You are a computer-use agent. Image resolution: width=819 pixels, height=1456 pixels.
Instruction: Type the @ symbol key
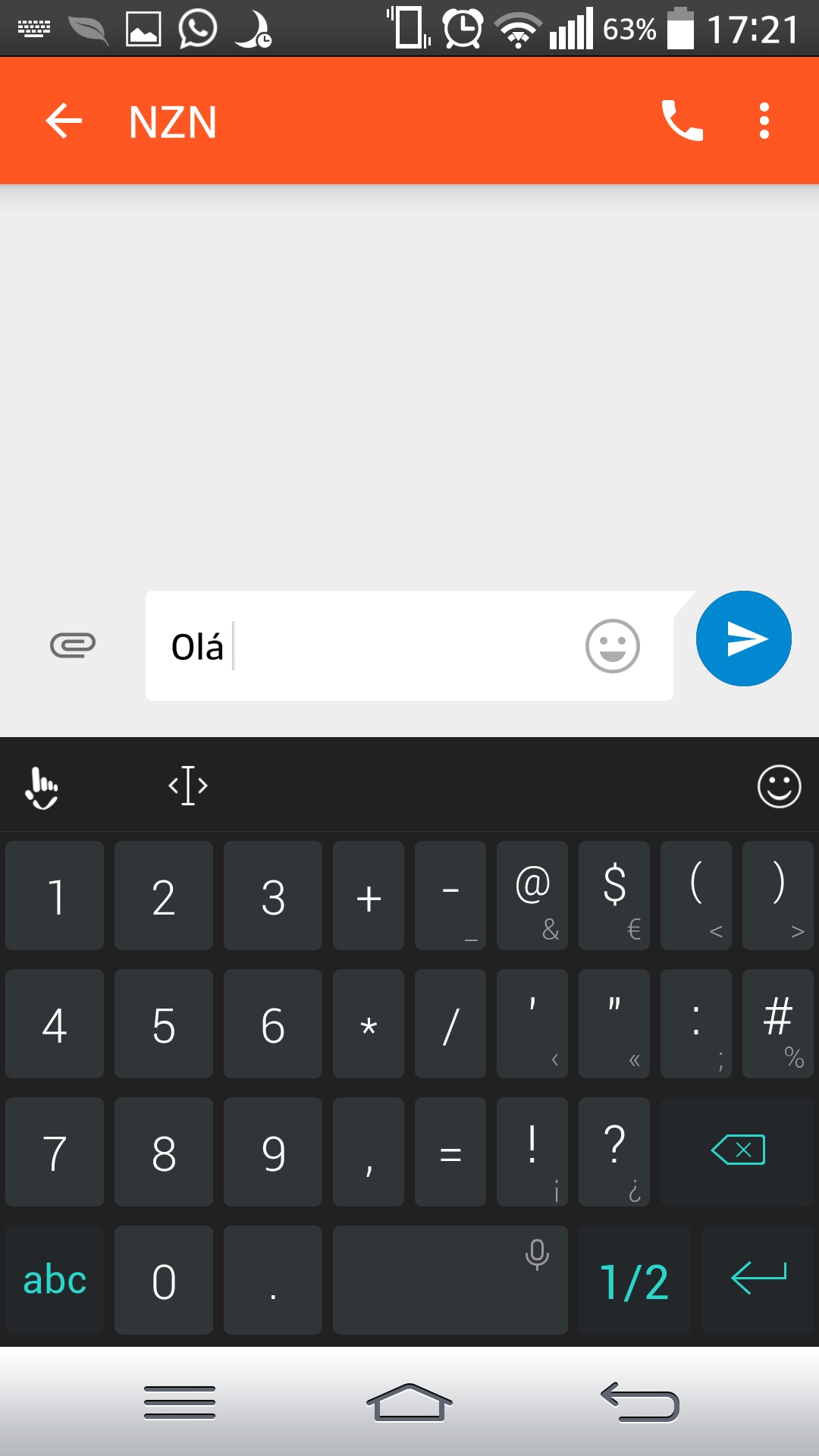coord(532,896)
